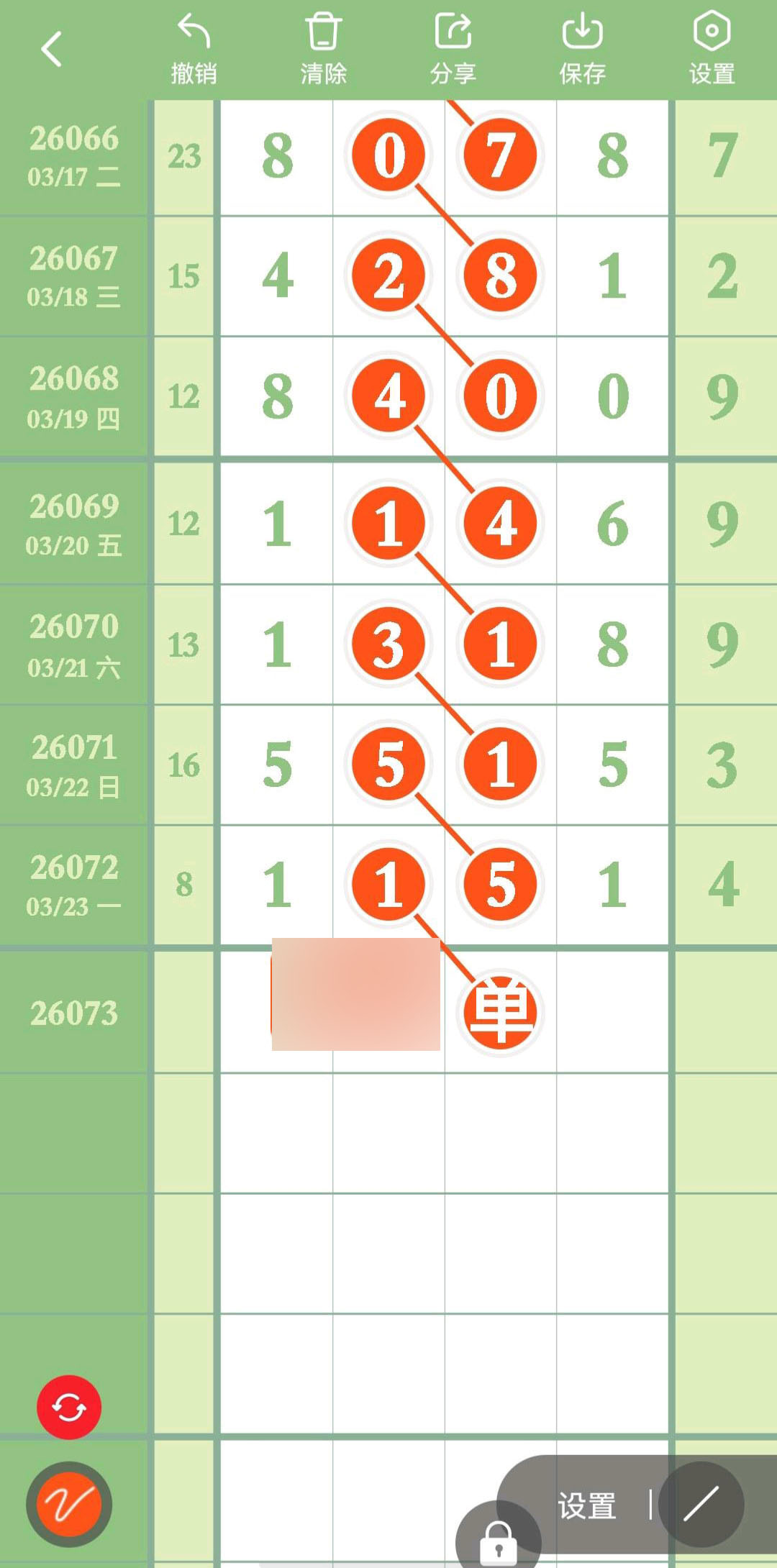
Task: Clear all marks with 清除
Action: (323, 49)
